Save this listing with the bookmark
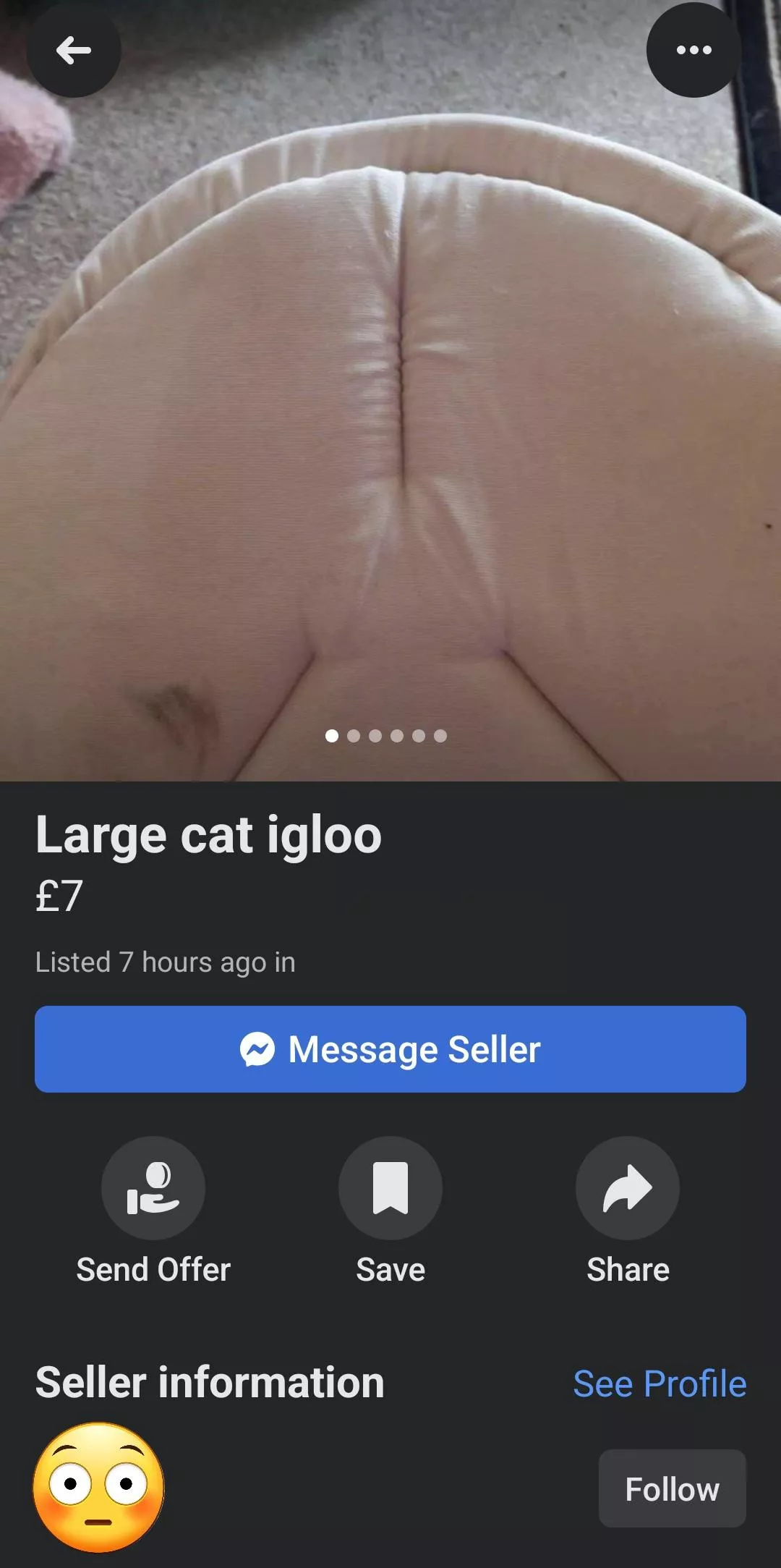 390,1188
